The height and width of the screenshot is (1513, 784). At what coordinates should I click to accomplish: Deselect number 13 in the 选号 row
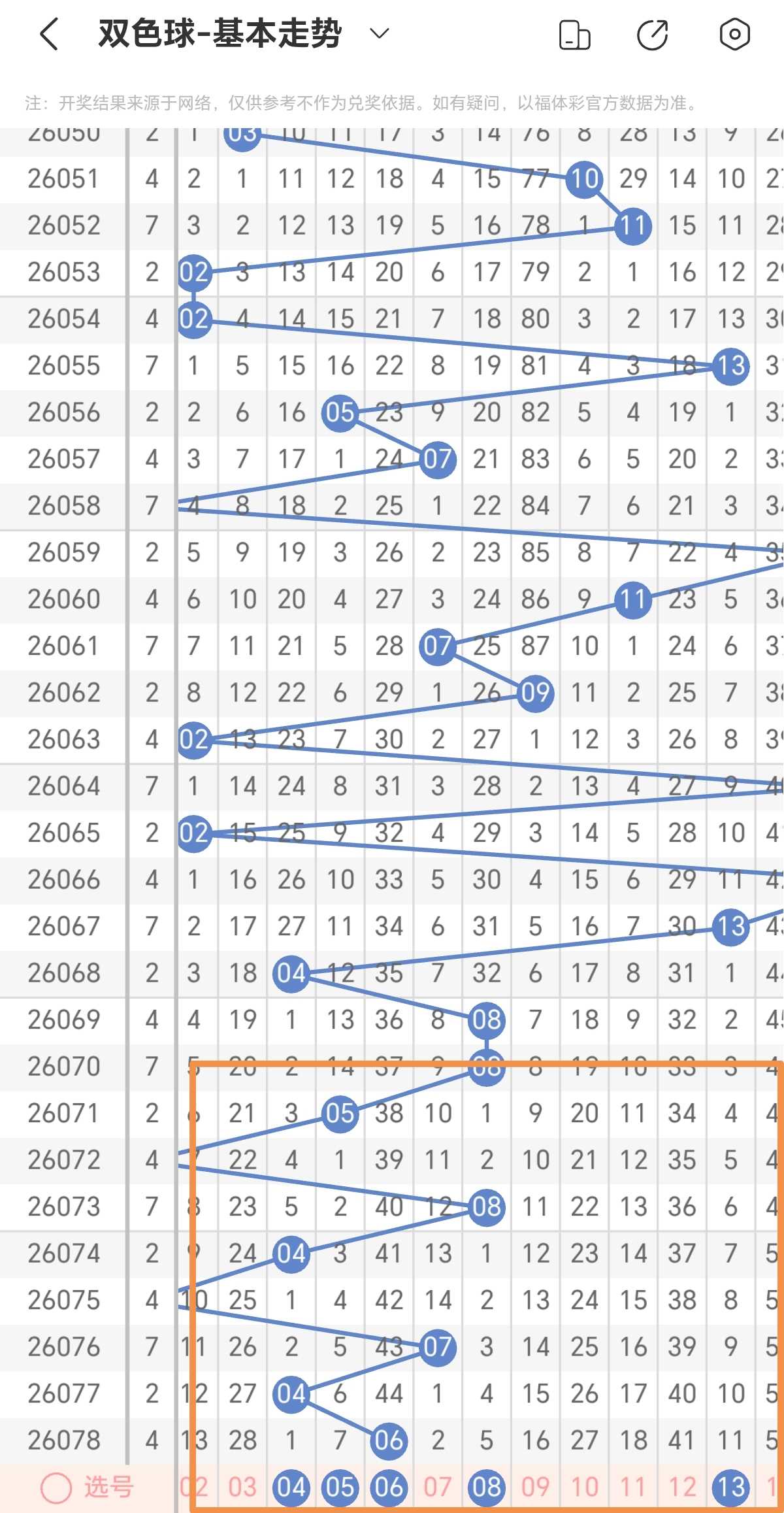click(730, 1487)
